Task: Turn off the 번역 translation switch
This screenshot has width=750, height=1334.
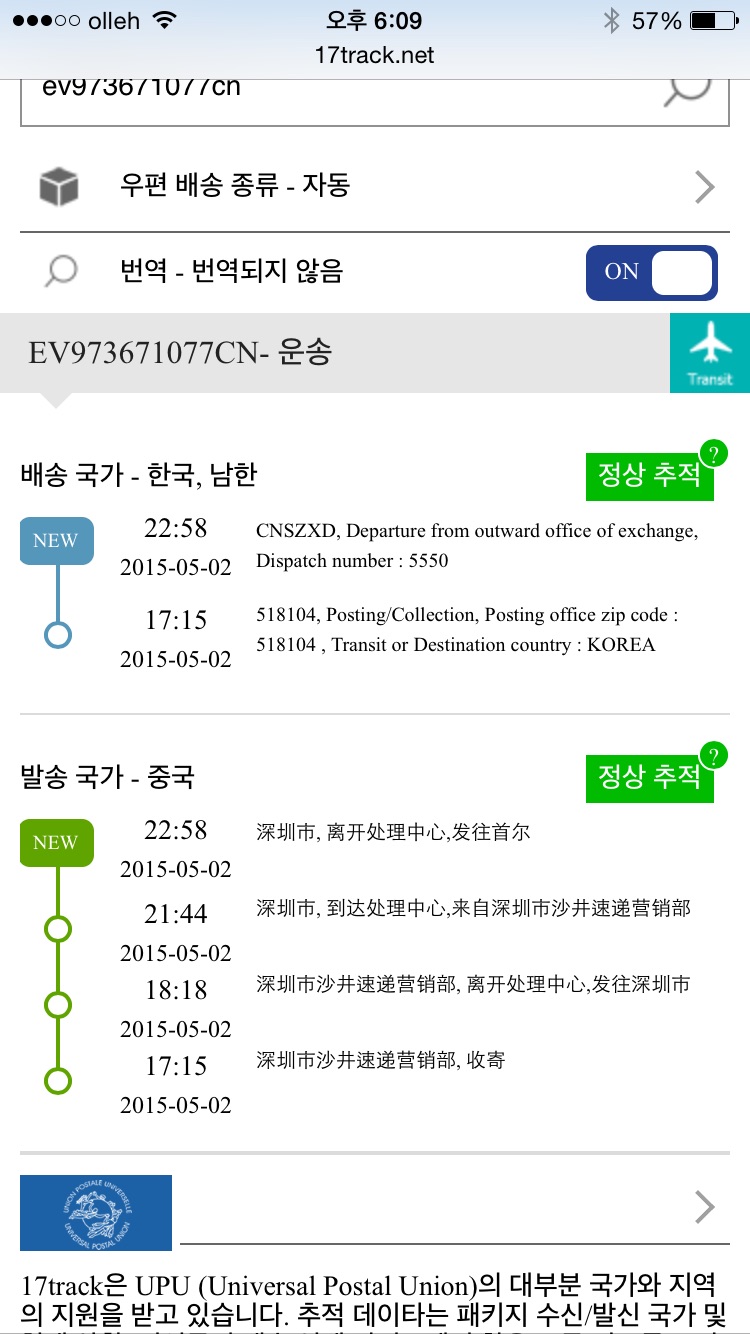Action: (652, 272)
